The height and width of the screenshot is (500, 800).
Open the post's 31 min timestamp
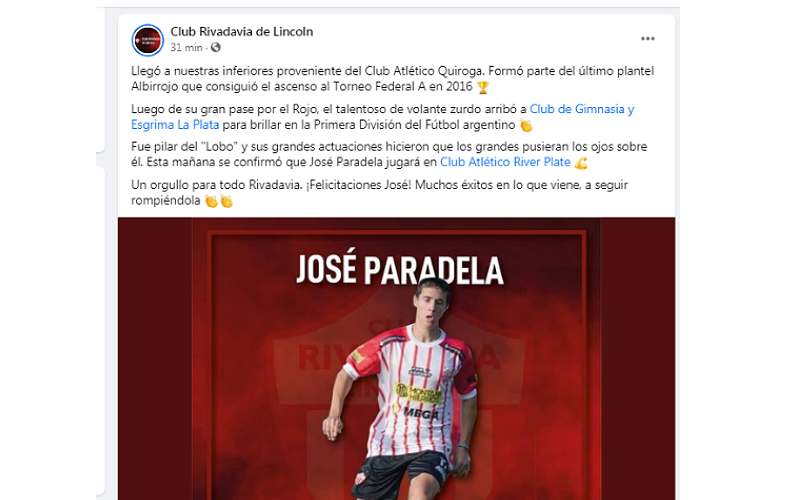tap(187, 47)
